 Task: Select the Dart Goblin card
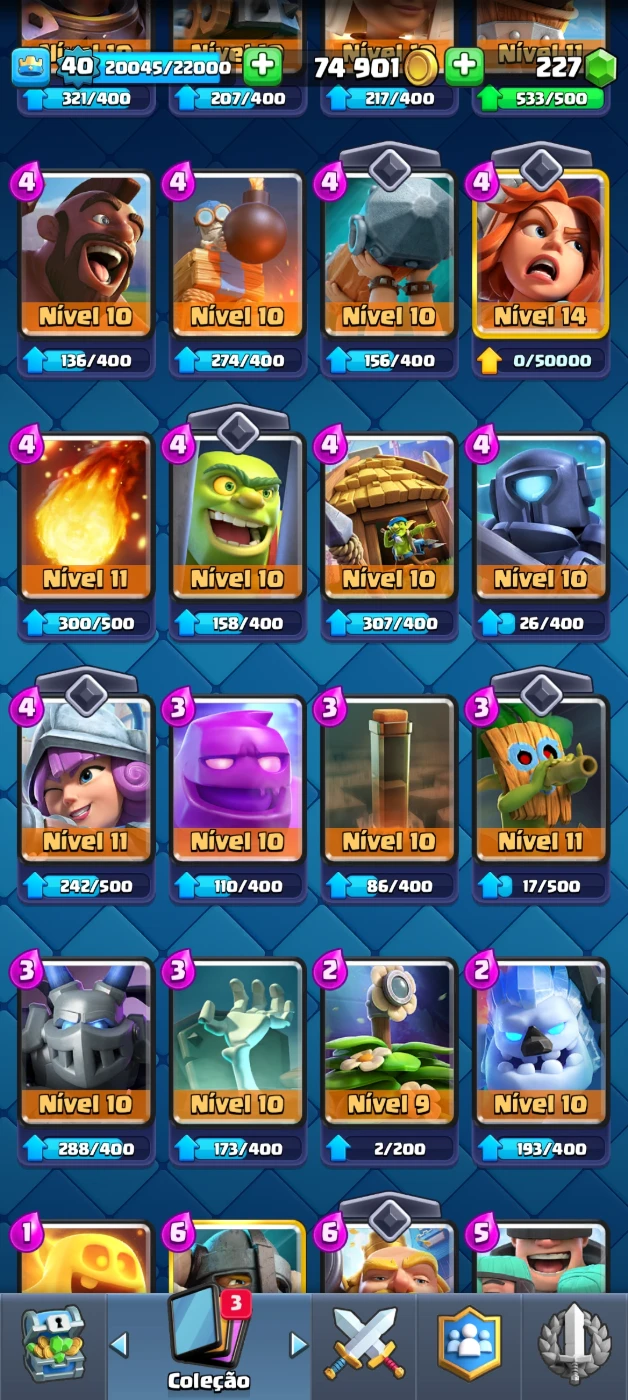pos(540,780)
